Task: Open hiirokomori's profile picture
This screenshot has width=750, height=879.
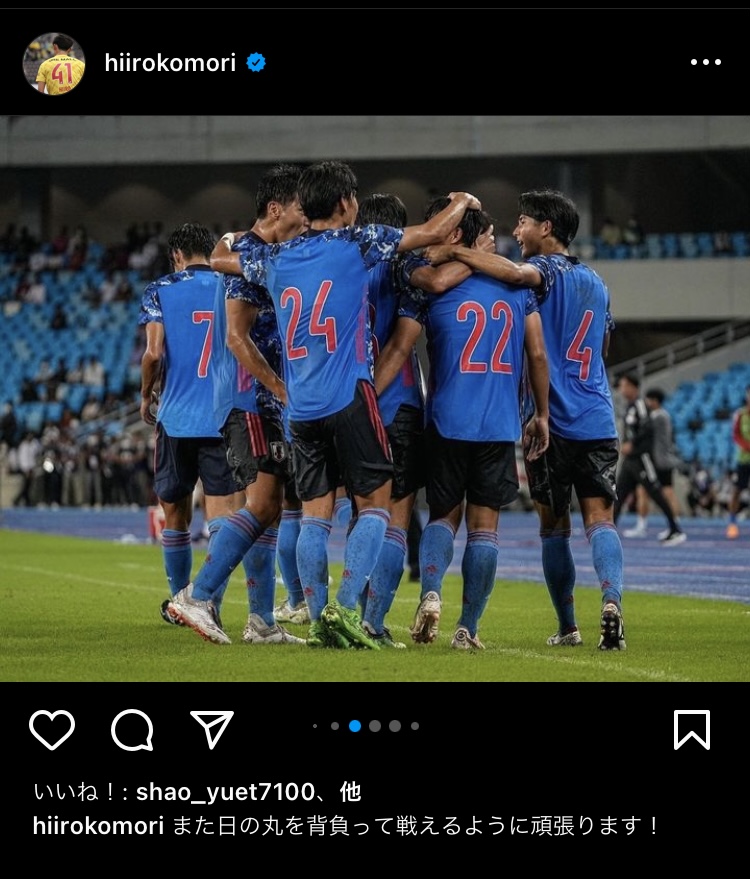Action: 54,63
